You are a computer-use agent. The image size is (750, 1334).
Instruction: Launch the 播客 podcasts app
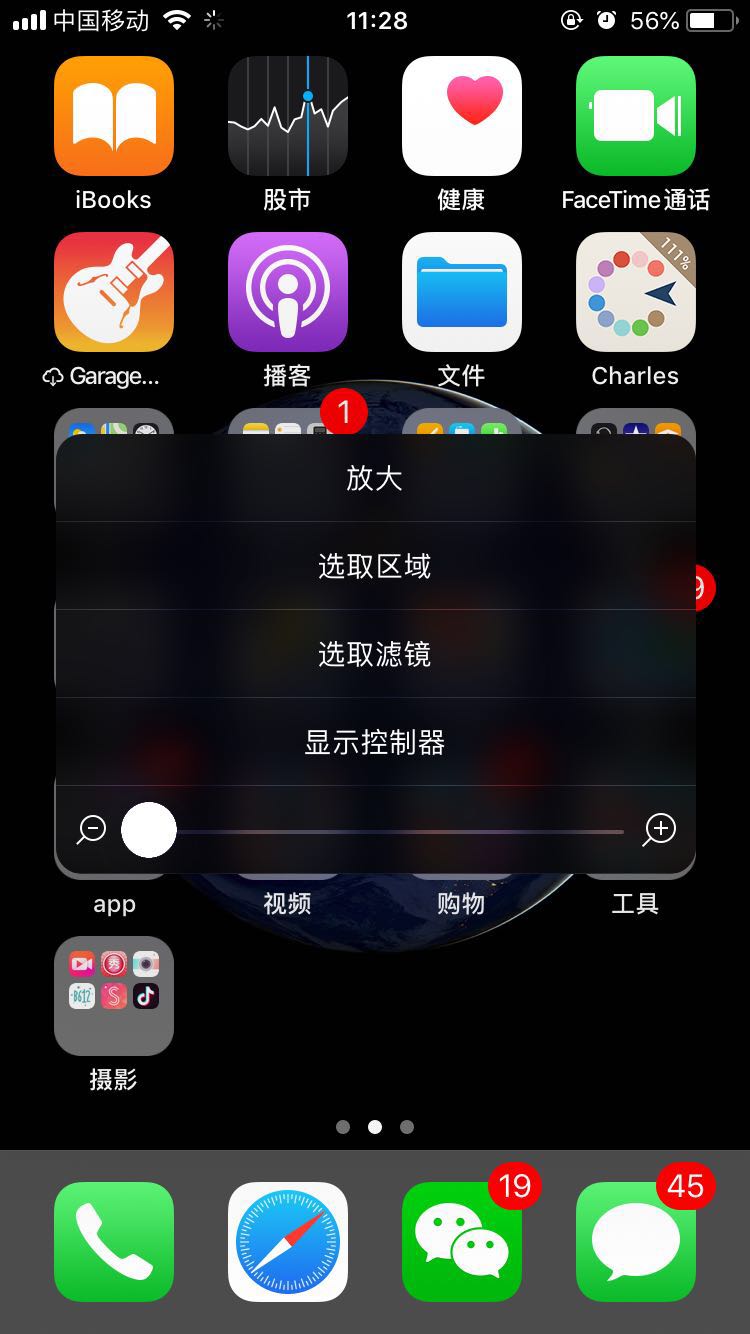coord(288,292)
